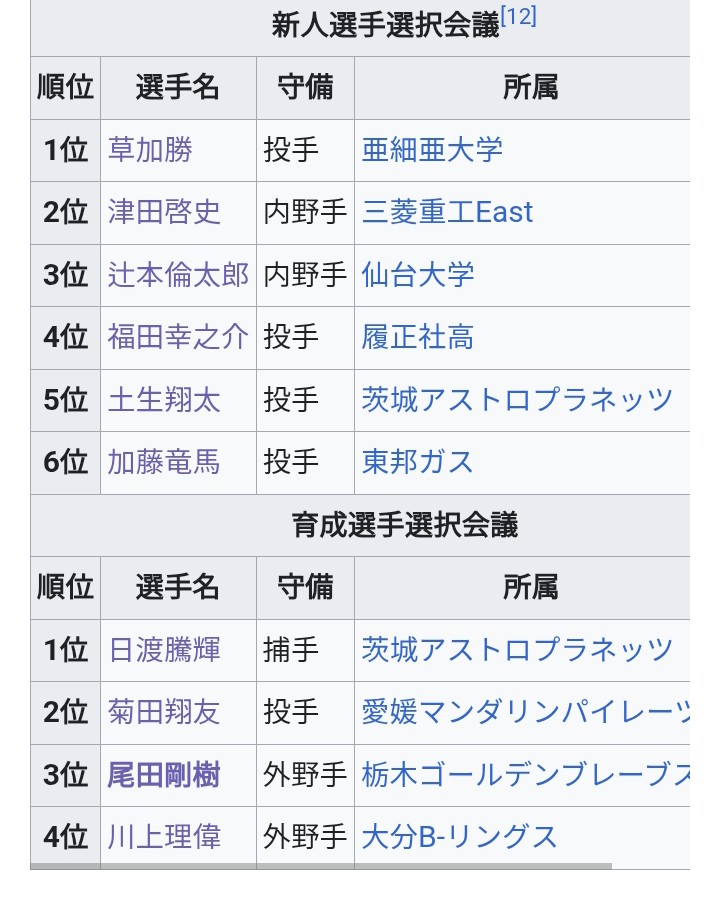The width and height of the screenshot is (720, 902).
Task: Open the 栃木ゴールデンブレーブス link
Action: 525,775
